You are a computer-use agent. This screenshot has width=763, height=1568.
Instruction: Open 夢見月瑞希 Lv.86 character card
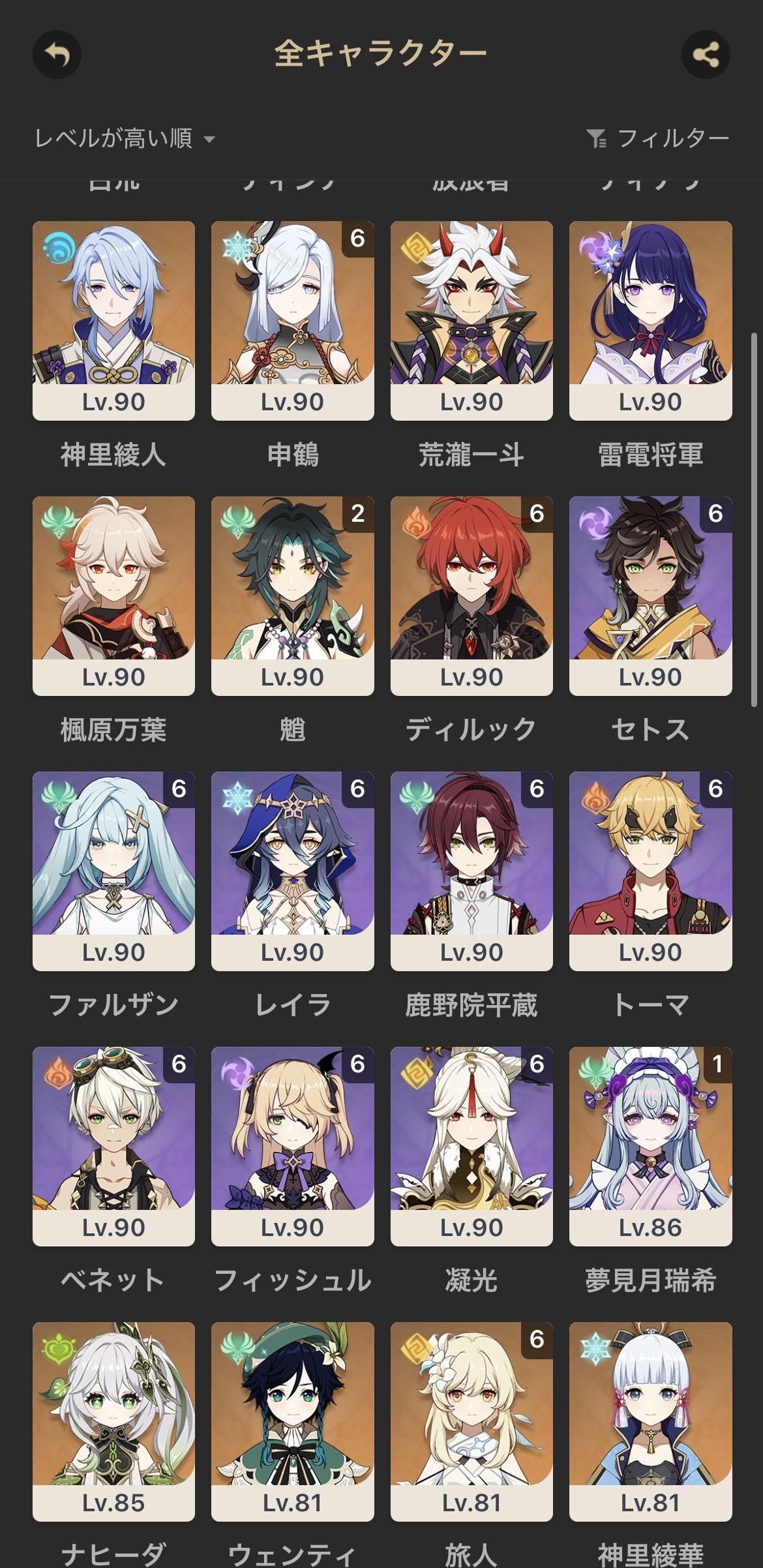(650, 1146)
